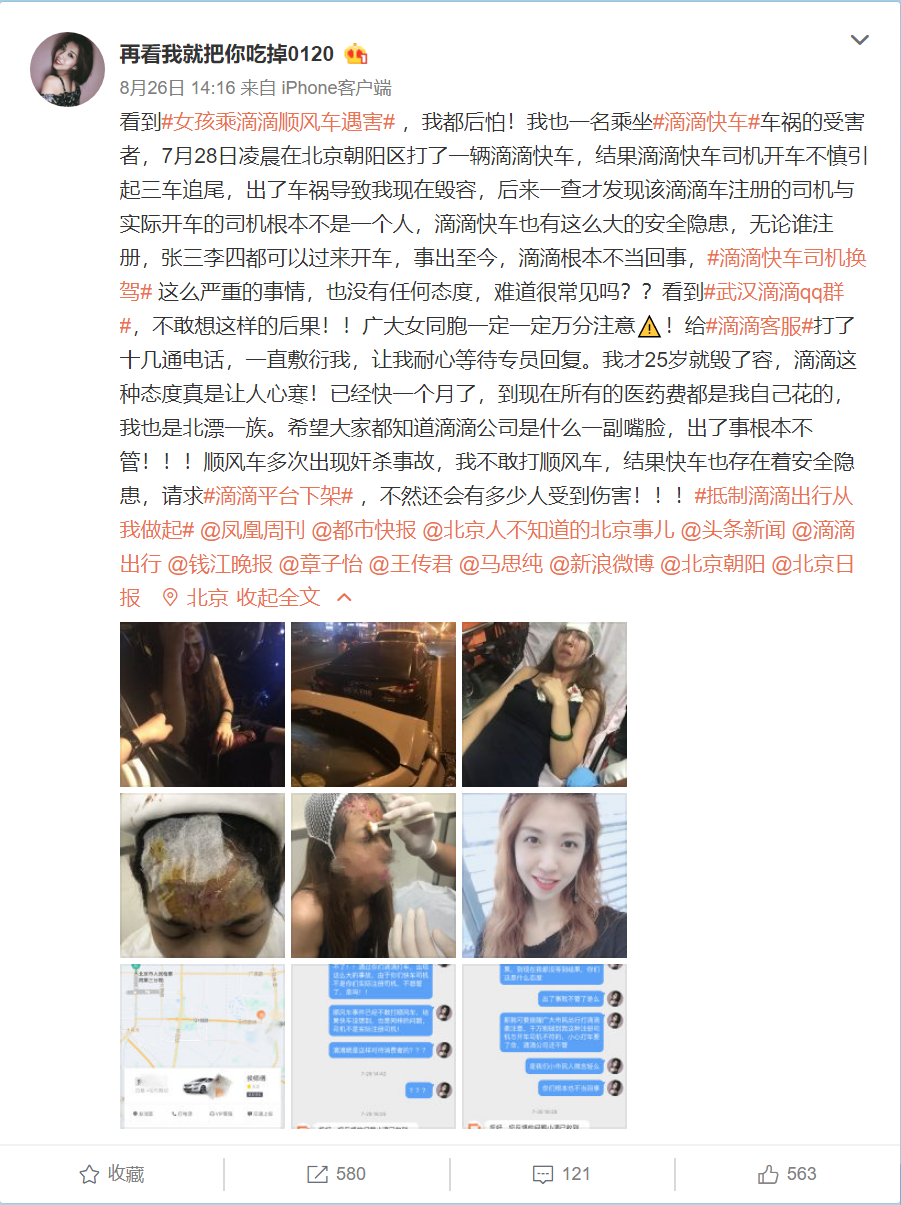View the photo of the damaged car
901x1205 pixels.
(x=373, y=704)
